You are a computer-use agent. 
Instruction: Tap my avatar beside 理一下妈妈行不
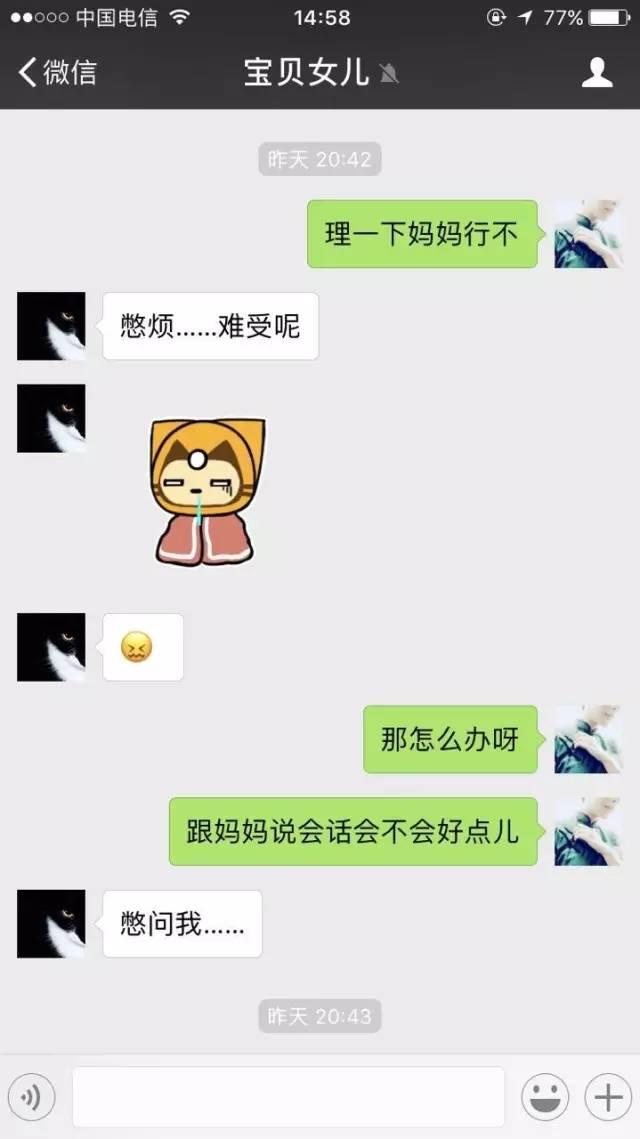pos(588,234)
